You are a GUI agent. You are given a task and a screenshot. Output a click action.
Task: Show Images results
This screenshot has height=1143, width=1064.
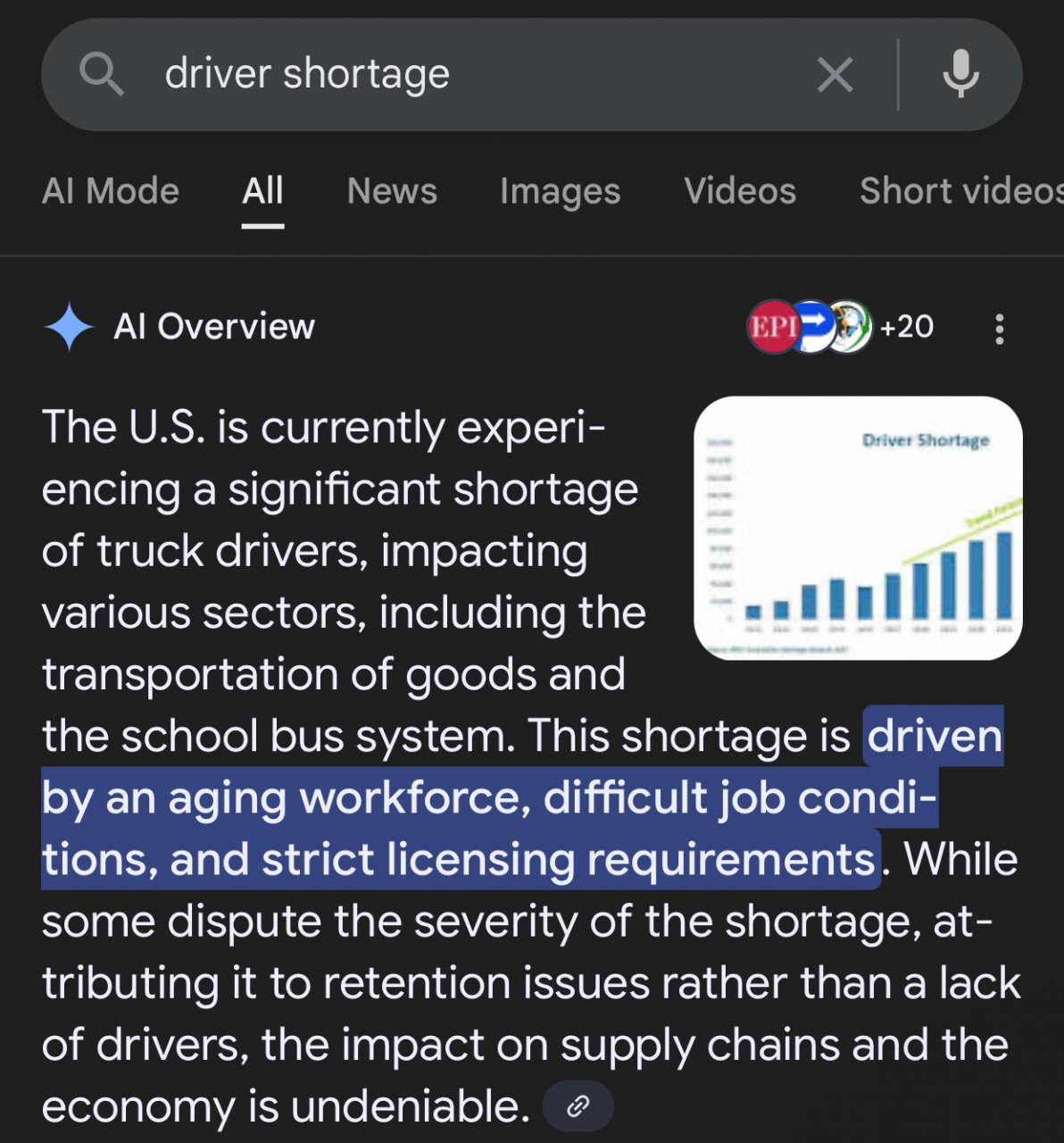click(x=560, y=191)
